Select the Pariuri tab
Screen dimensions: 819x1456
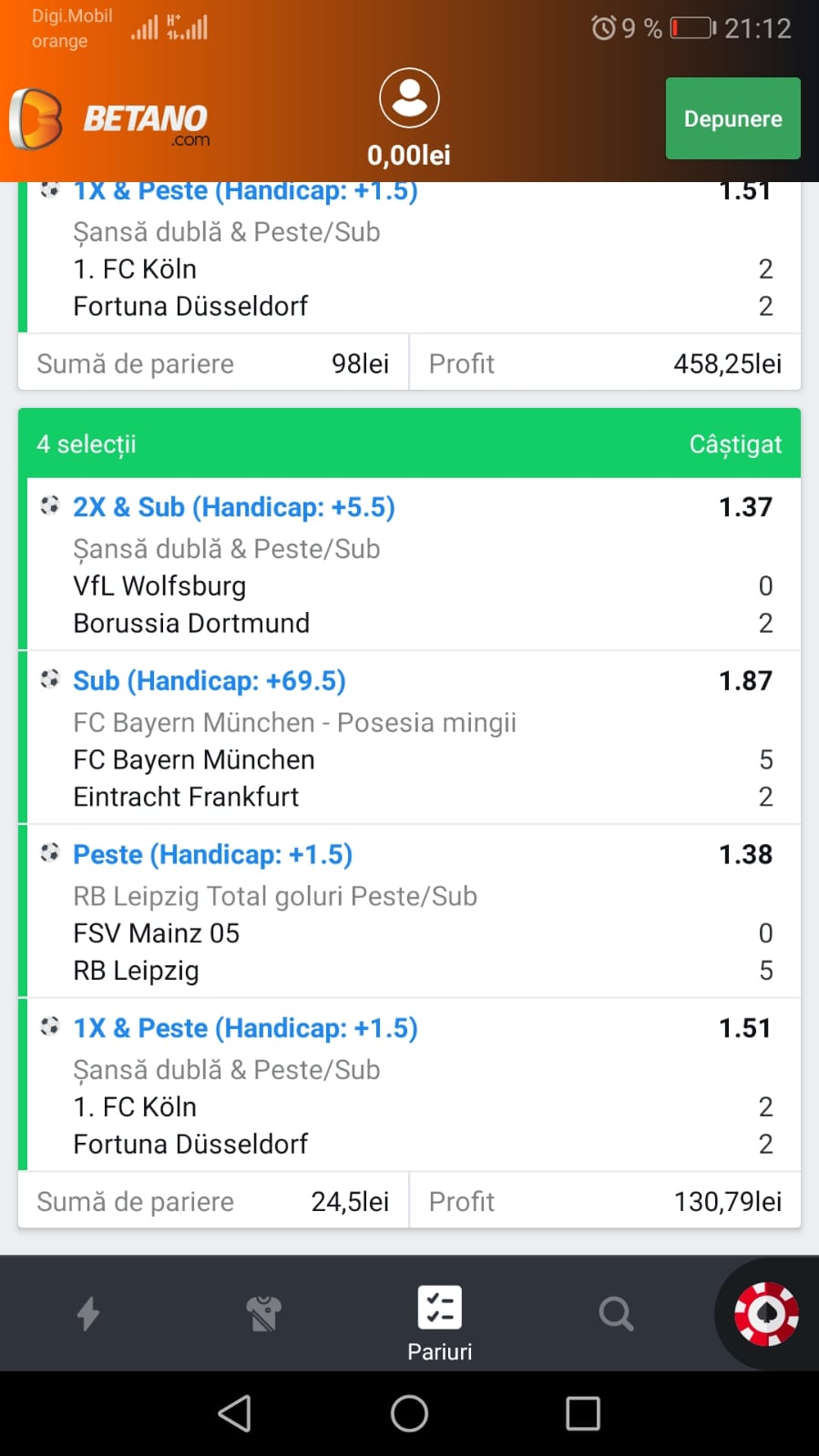[x=439, y=1322]
